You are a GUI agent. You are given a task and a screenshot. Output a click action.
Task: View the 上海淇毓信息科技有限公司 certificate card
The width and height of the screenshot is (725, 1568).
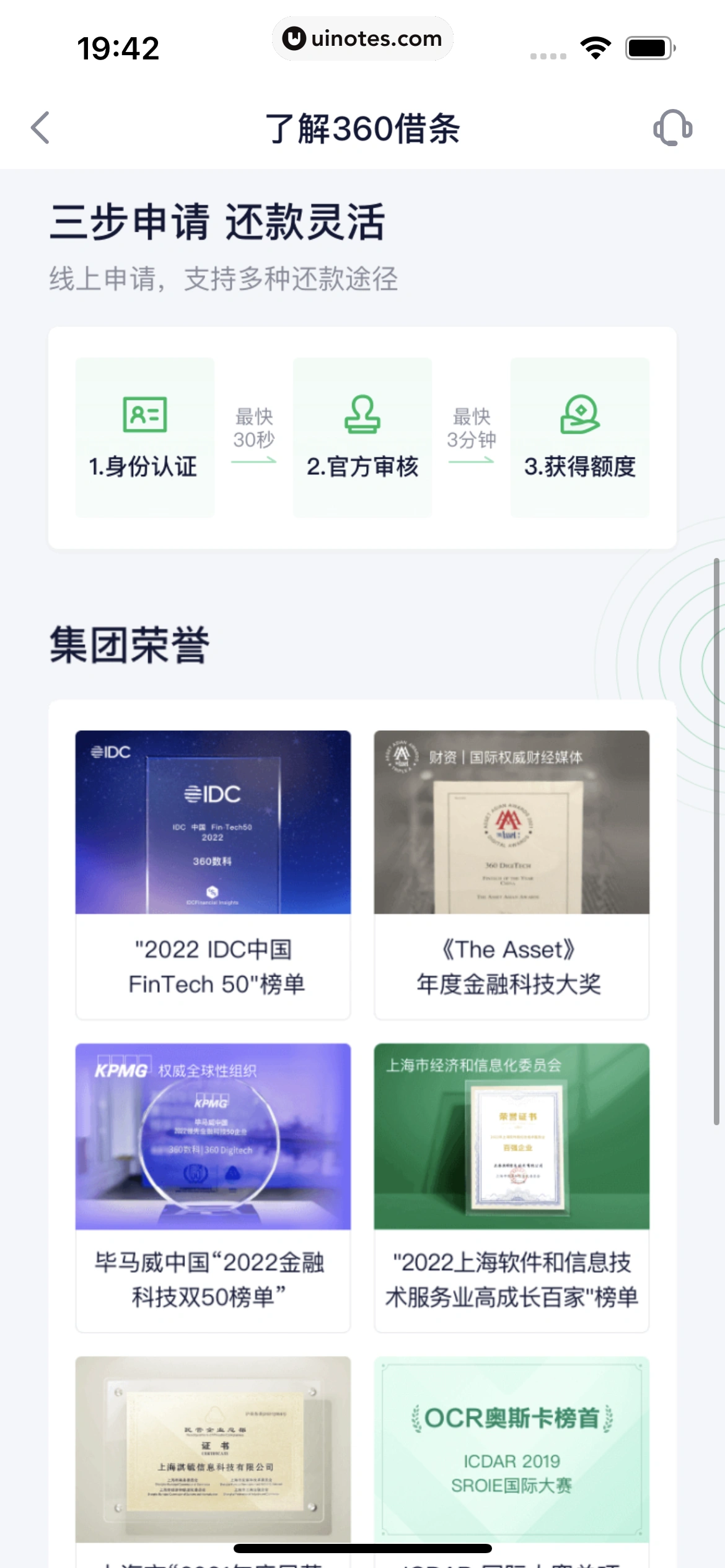213,1449
